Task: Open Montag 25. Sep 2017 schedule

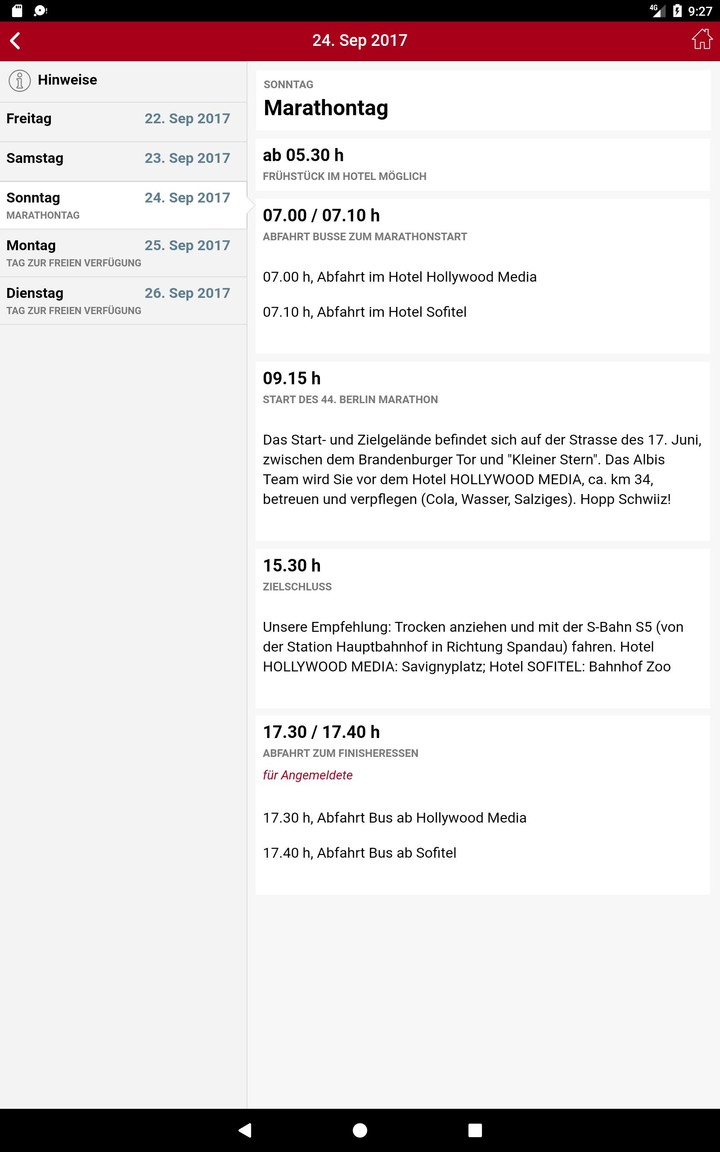Action: click(123, 253)
